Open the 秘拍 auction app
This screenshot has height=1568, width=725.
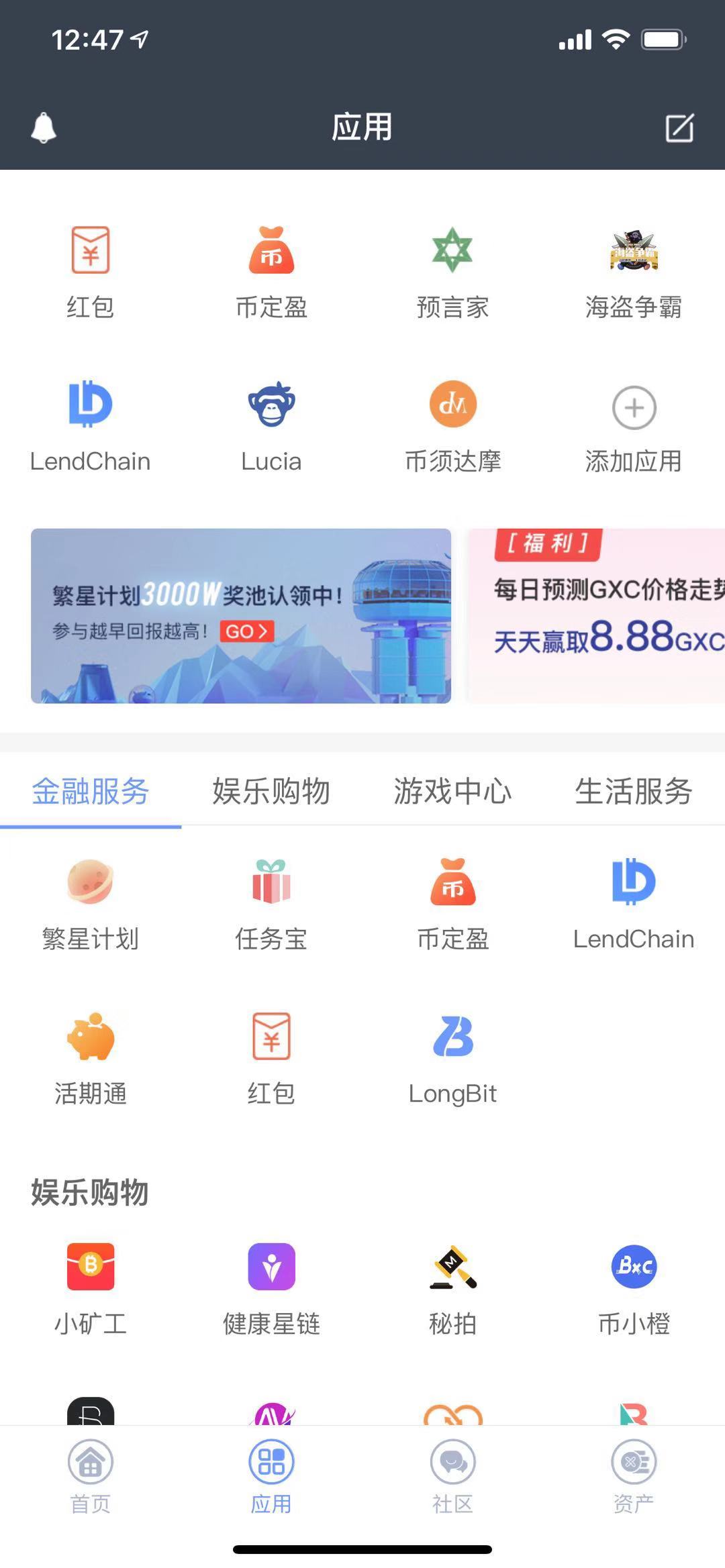click(x=453, y=1267)
